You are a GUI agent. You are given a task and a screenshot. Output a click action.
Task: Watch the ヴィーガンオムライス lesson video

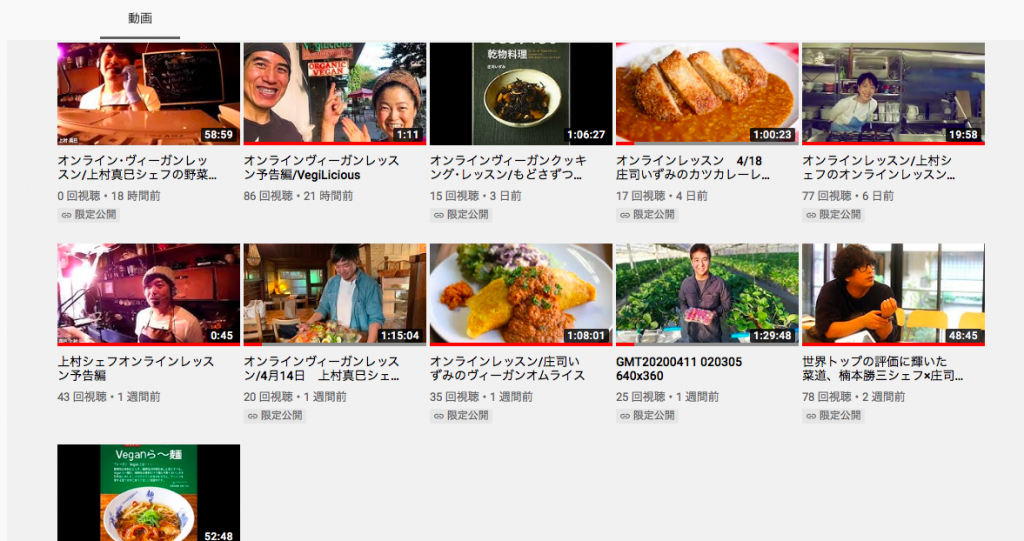click(x=520, y=294)
